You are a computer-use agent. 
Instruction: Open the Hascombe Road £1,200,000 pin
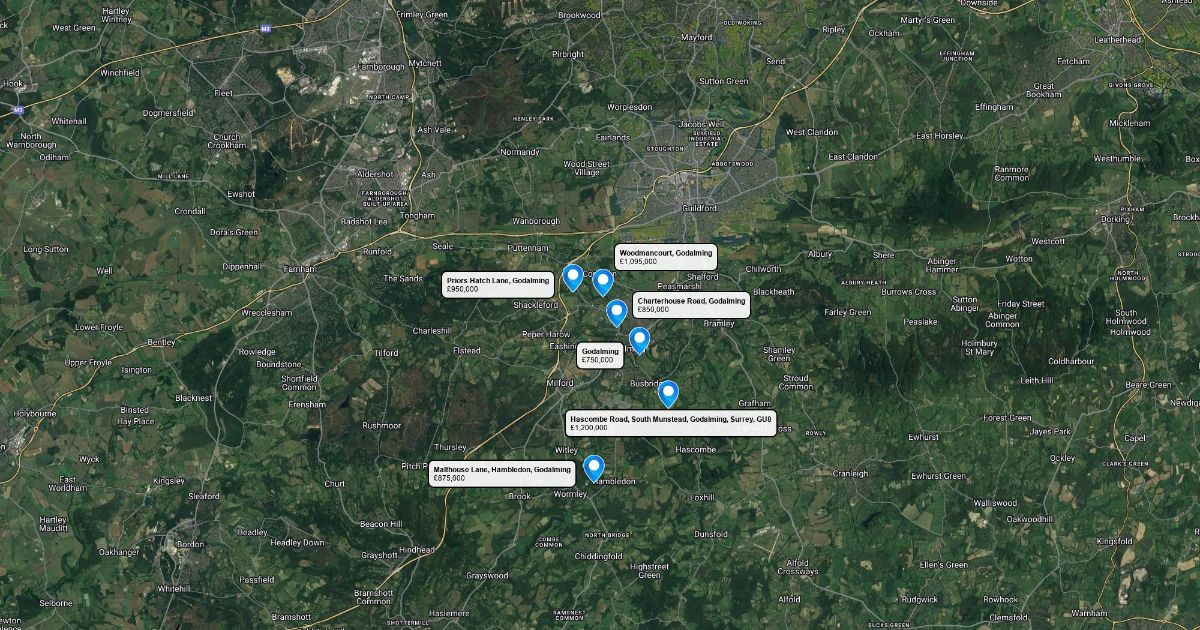point(668,394)
